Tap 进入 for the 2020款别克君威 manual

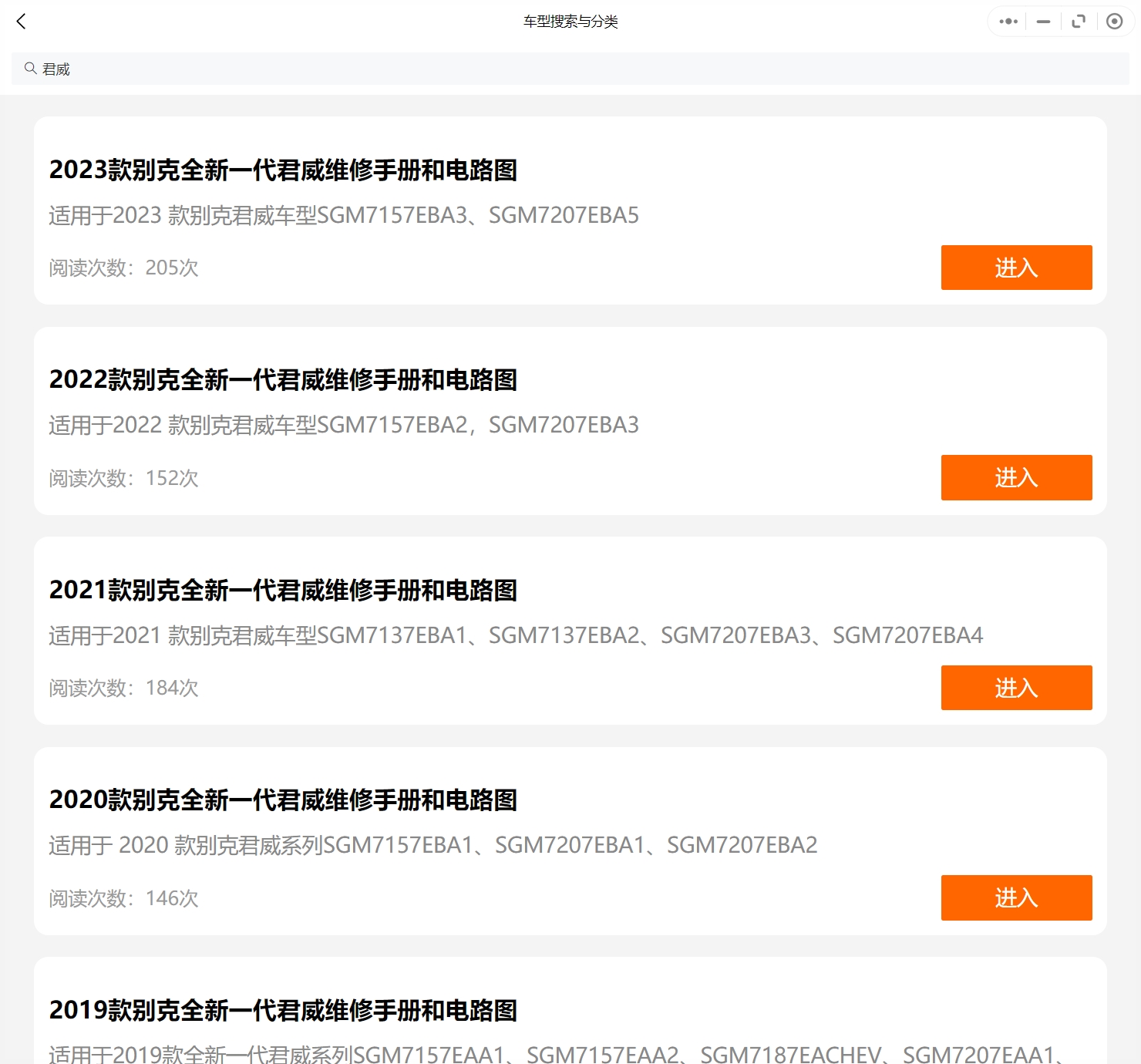[1016, 897]
